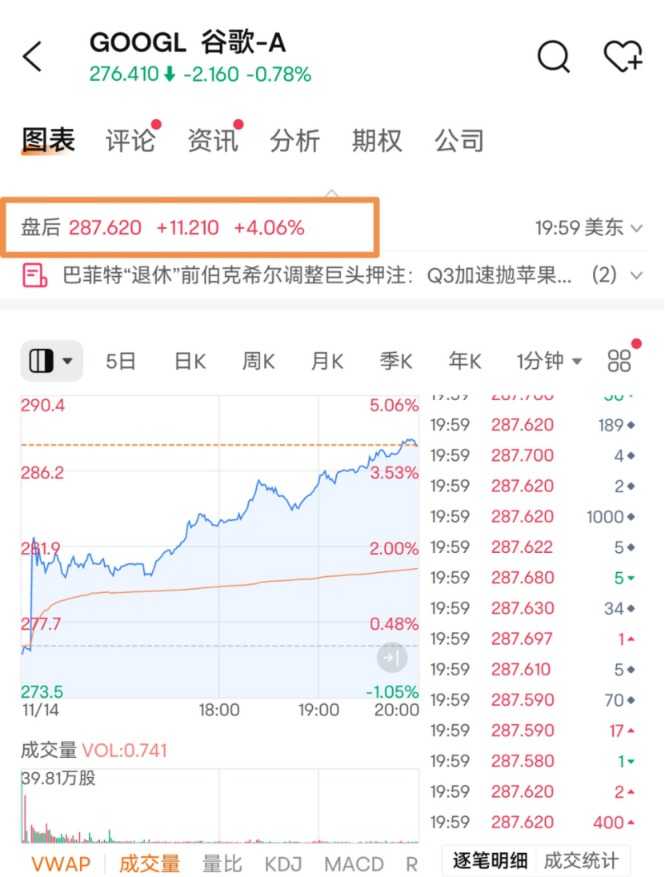Open the chart settings grid icon
Viewport: 665px width, 877px height.
pos(620,361)
